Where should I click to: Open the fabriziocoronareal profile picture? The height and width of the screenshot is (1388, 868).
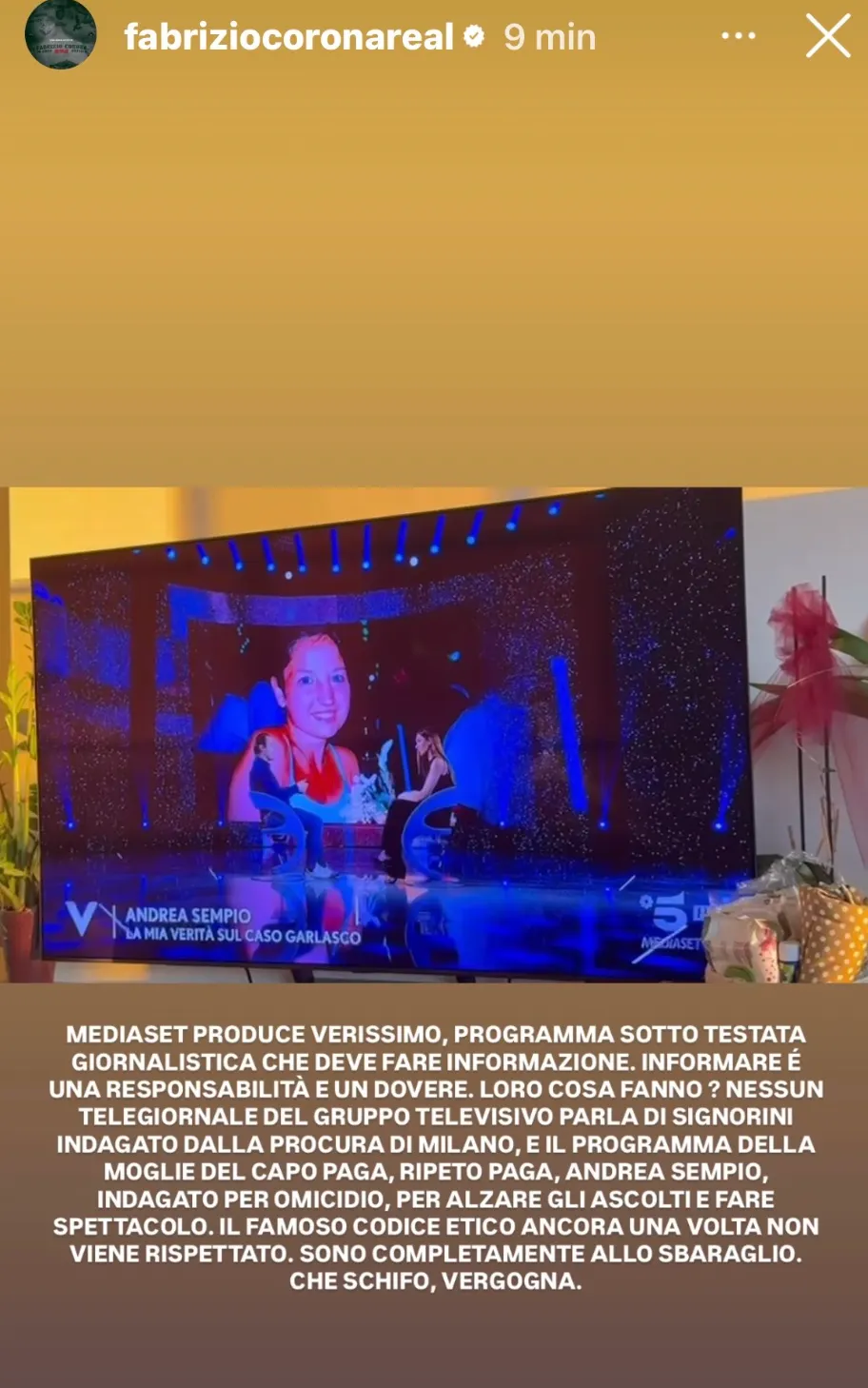tap(61, 36)
